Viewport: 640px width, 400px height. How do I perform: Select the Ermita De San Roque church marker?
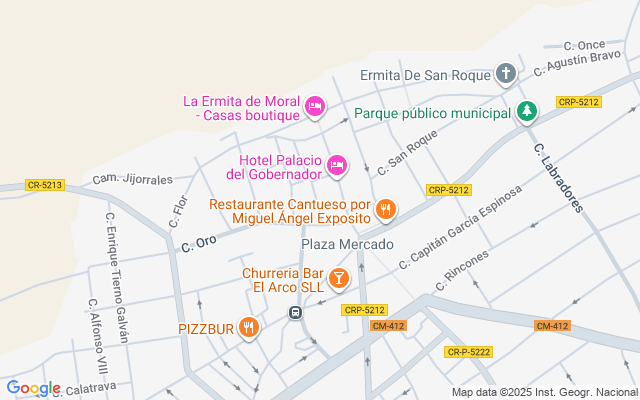[506, 74]
